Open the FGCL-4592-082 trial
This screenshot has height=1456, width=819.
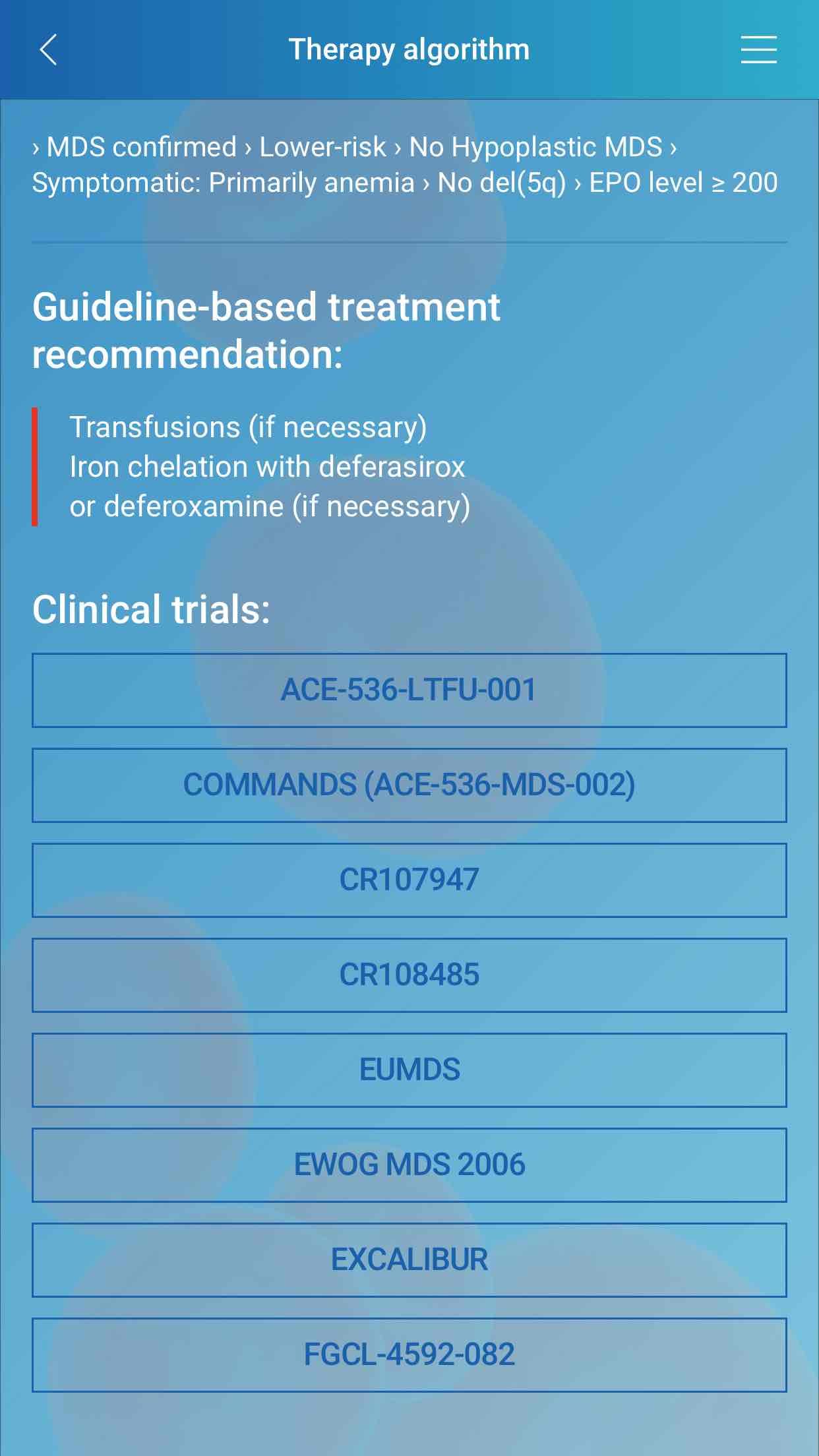[x=409, y=1355]
